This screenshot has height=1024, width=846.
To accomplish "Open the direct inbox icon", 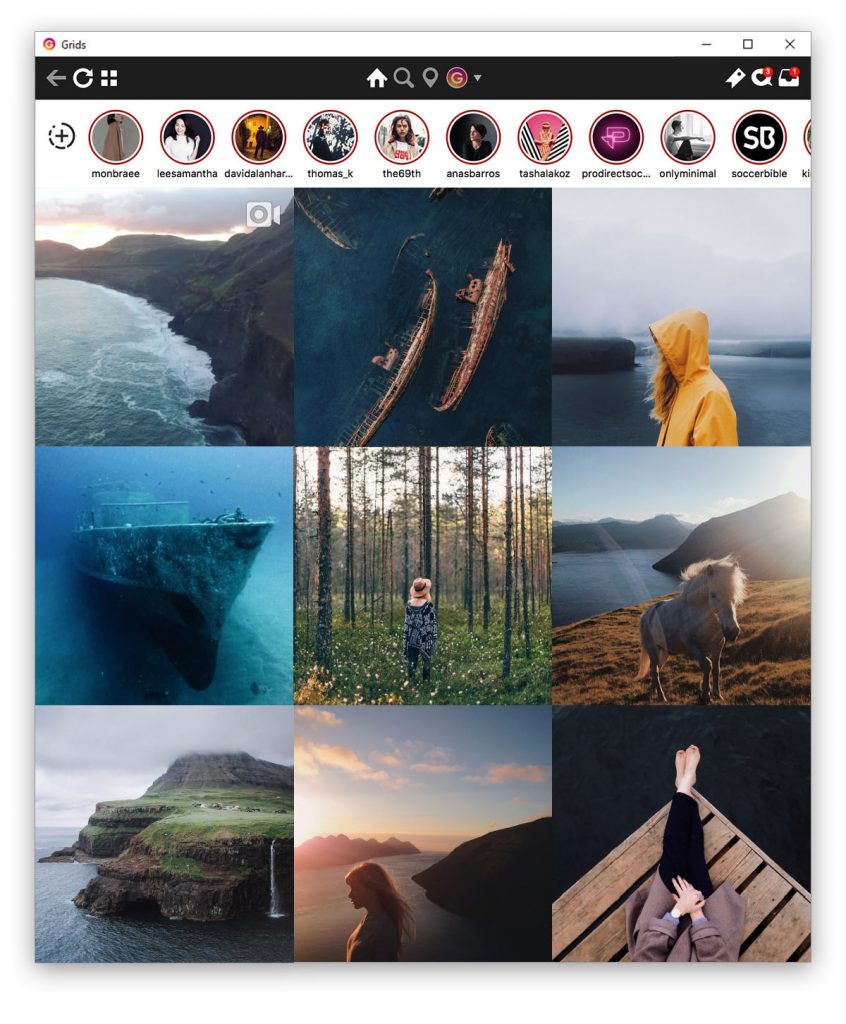I will pos(789,78).
